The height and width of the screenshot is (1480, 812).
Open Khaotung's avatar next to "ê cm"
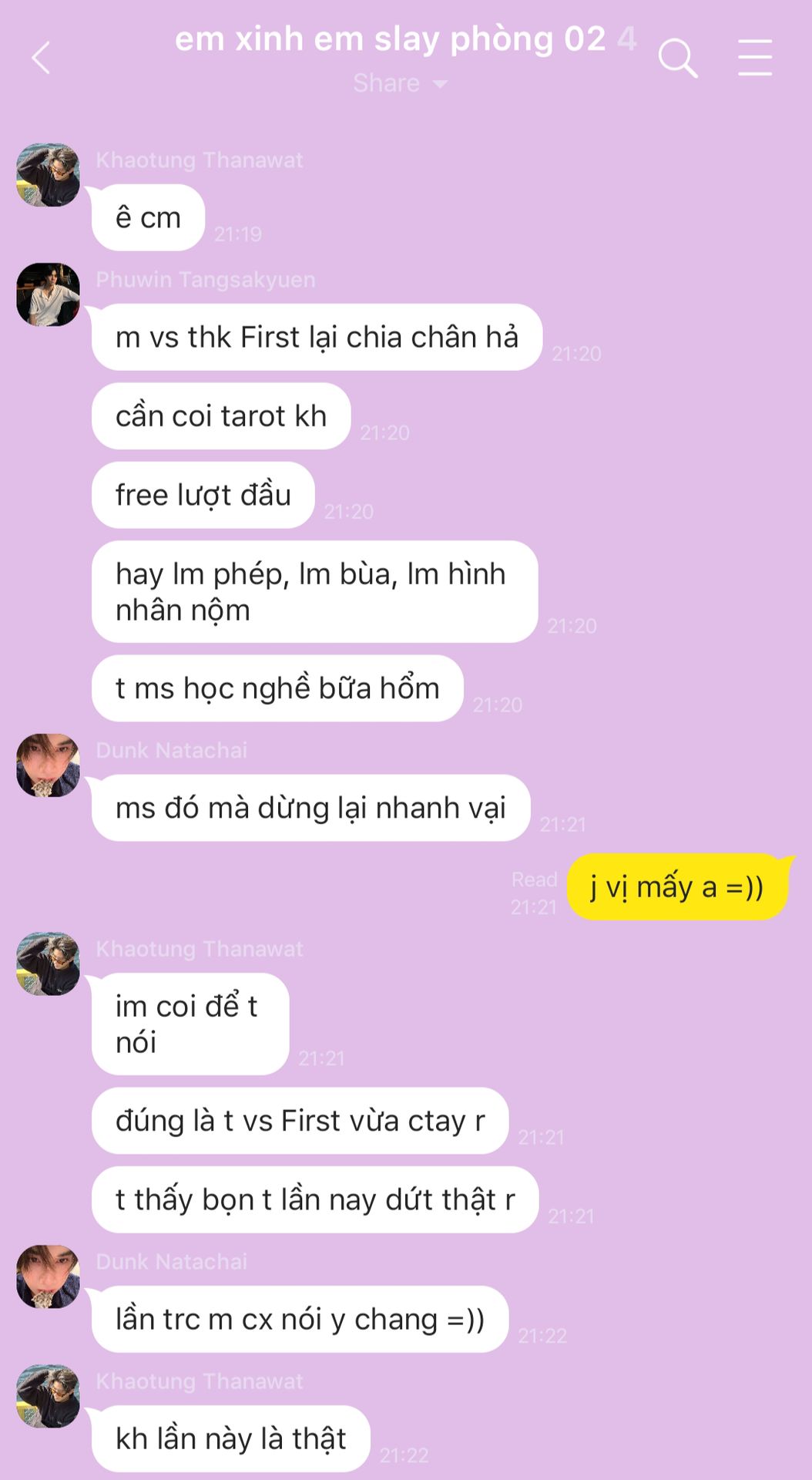point(48,175)
